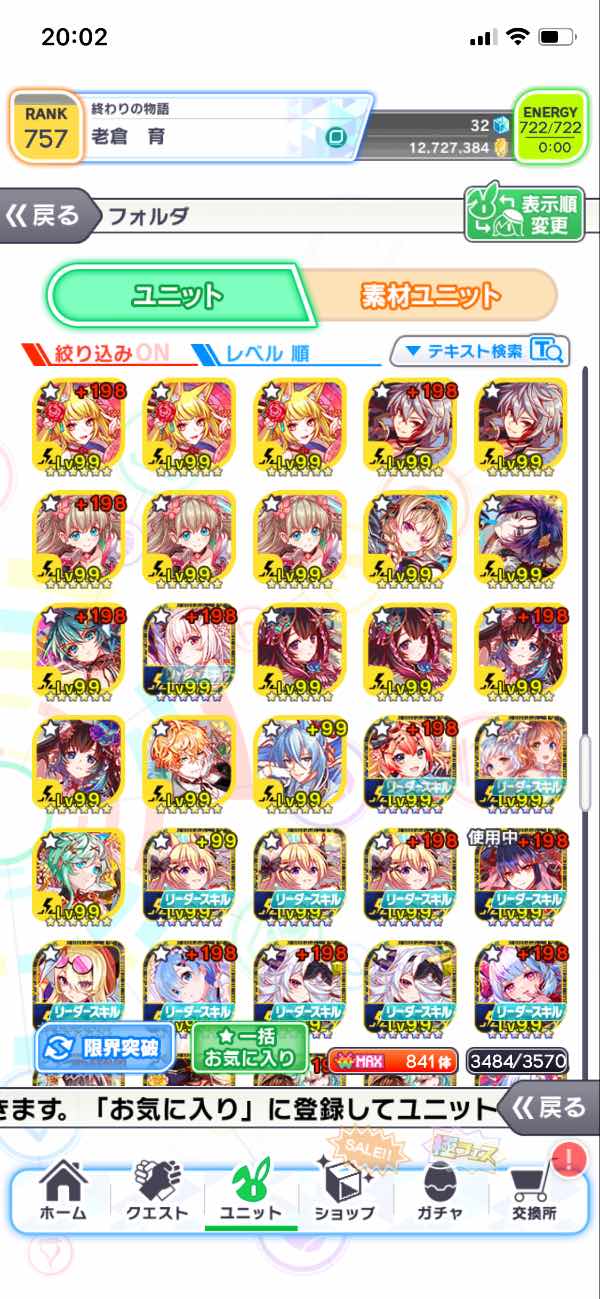Open the 表示順変更 sort order button
This screenshot has height=1299, width=600.
(x=521, y=214)
